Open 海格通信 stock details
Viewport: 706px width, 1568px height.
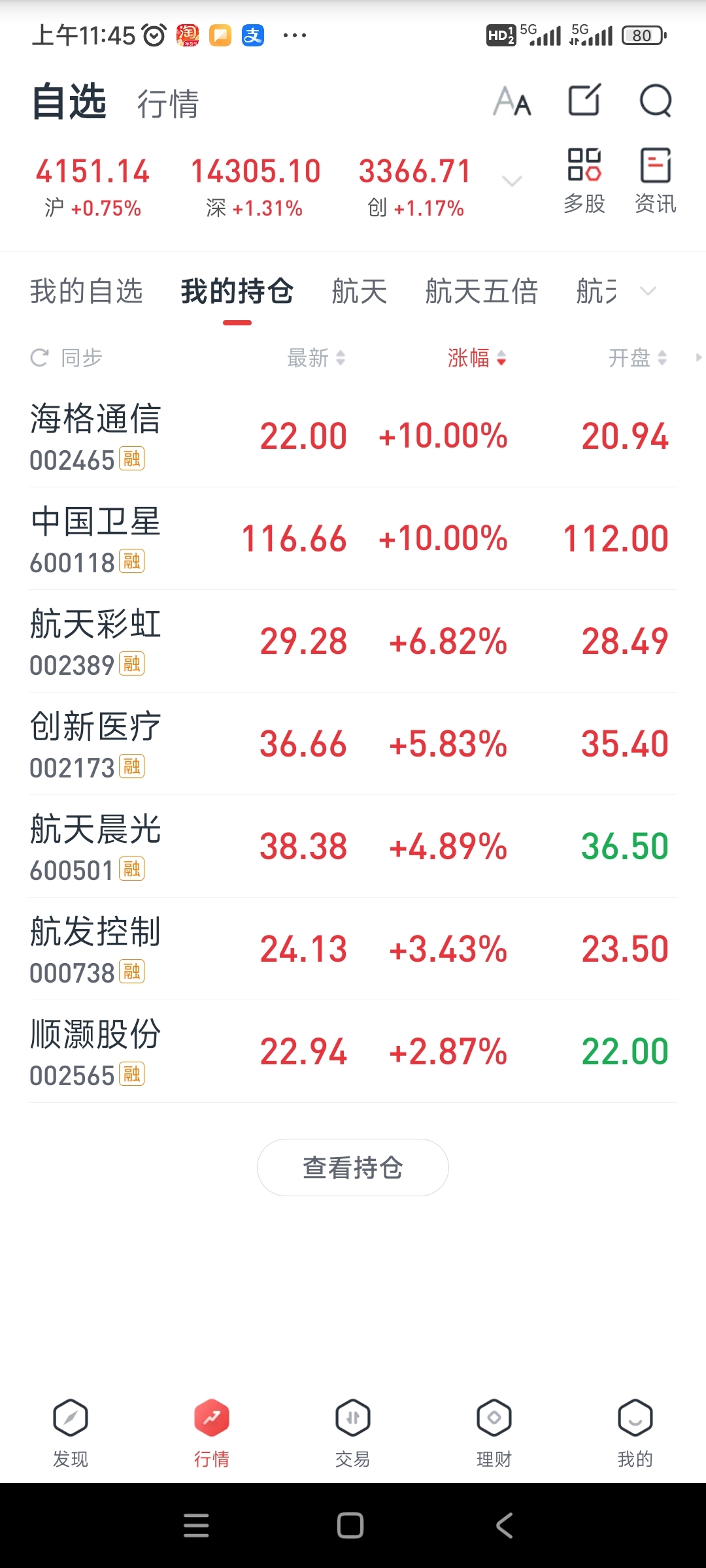95,436
